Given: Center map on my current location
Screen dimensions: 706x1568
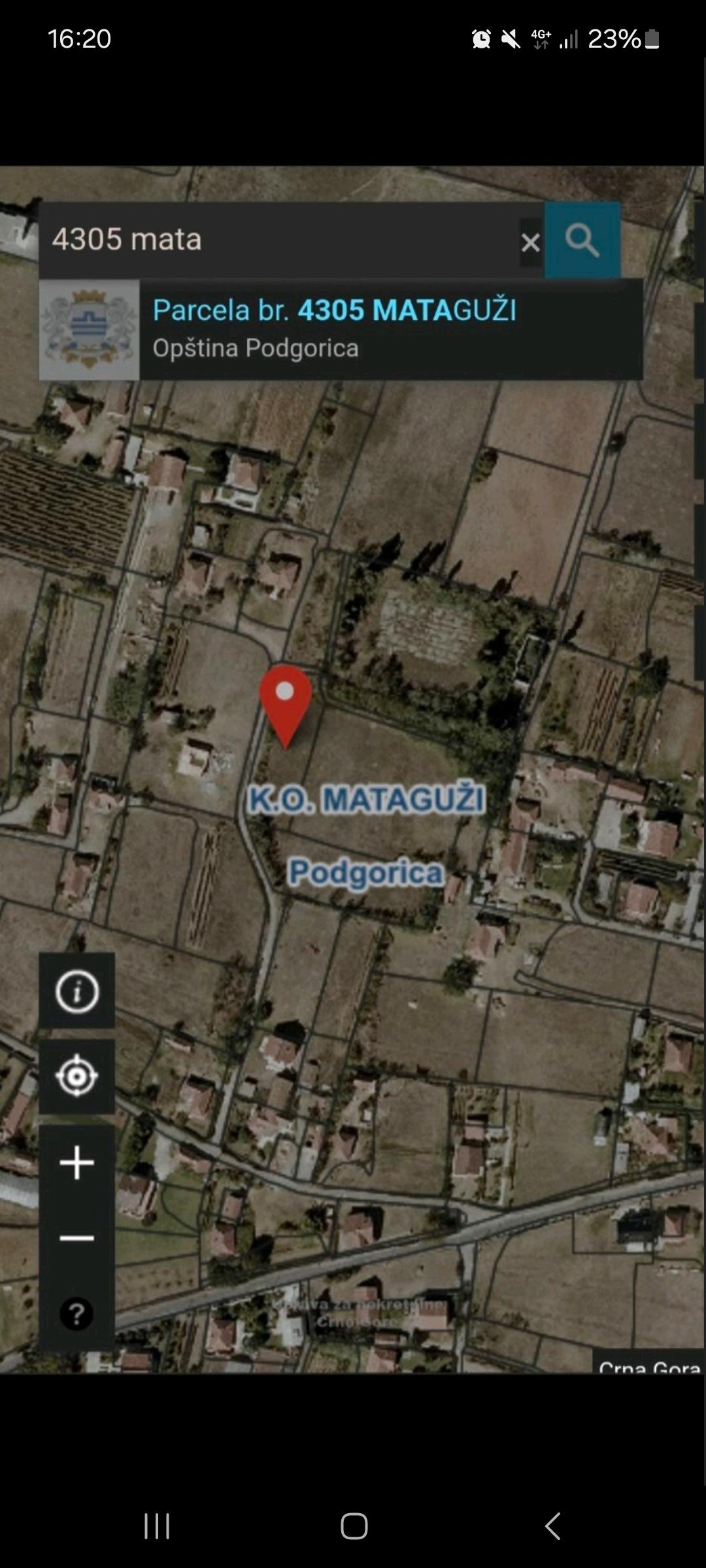Looking at the screenshot, I should tap(77, 1077).
